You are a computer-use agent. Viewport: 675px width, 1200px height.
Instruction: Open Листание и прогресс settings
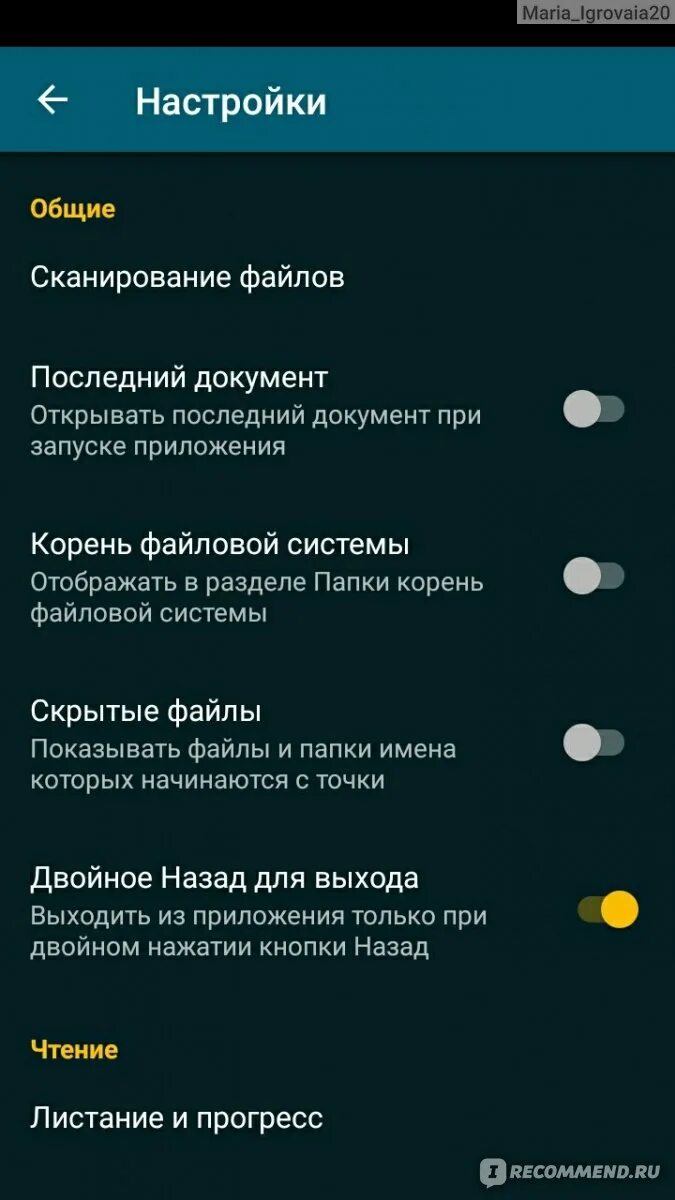pos(177,1117)
